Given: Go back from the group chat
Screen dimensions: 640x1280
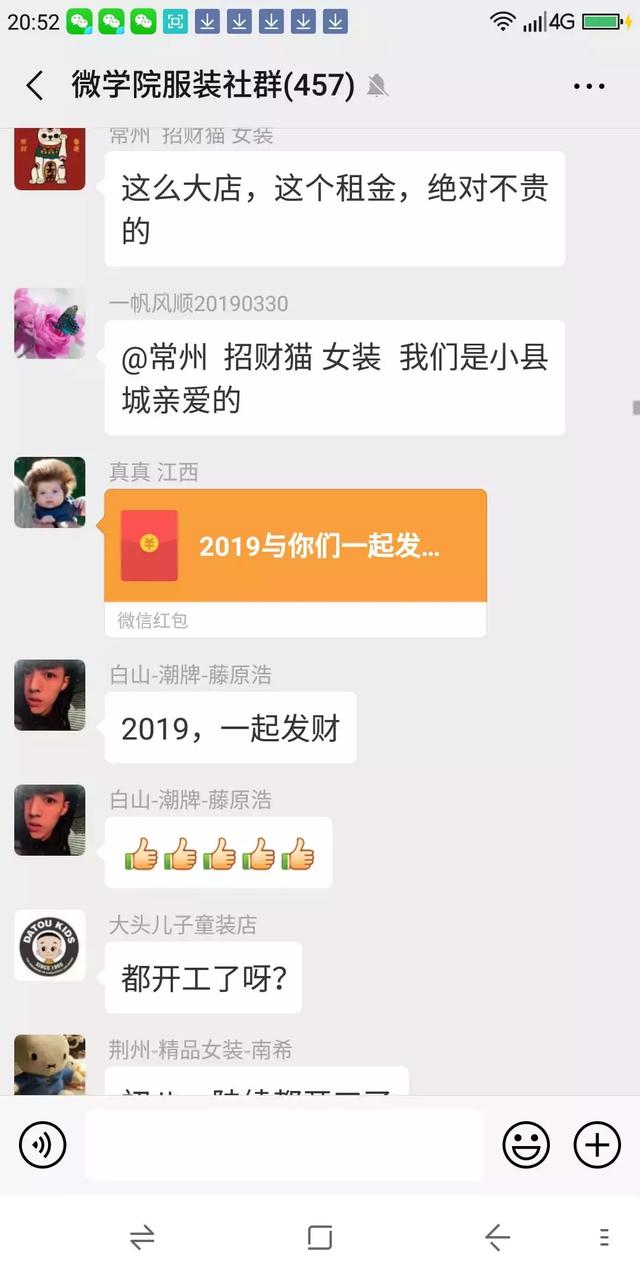Looking at the screenshot, I should [x=35, y=86].
